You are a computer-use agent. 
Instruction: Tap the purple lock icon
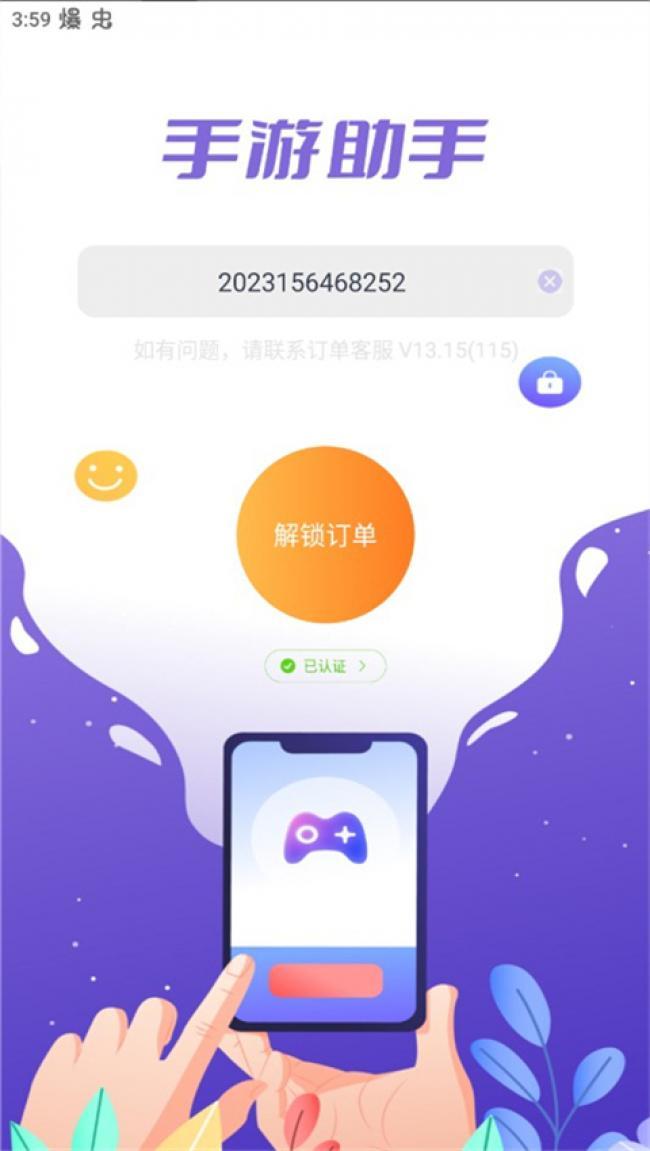click(549, 382)
